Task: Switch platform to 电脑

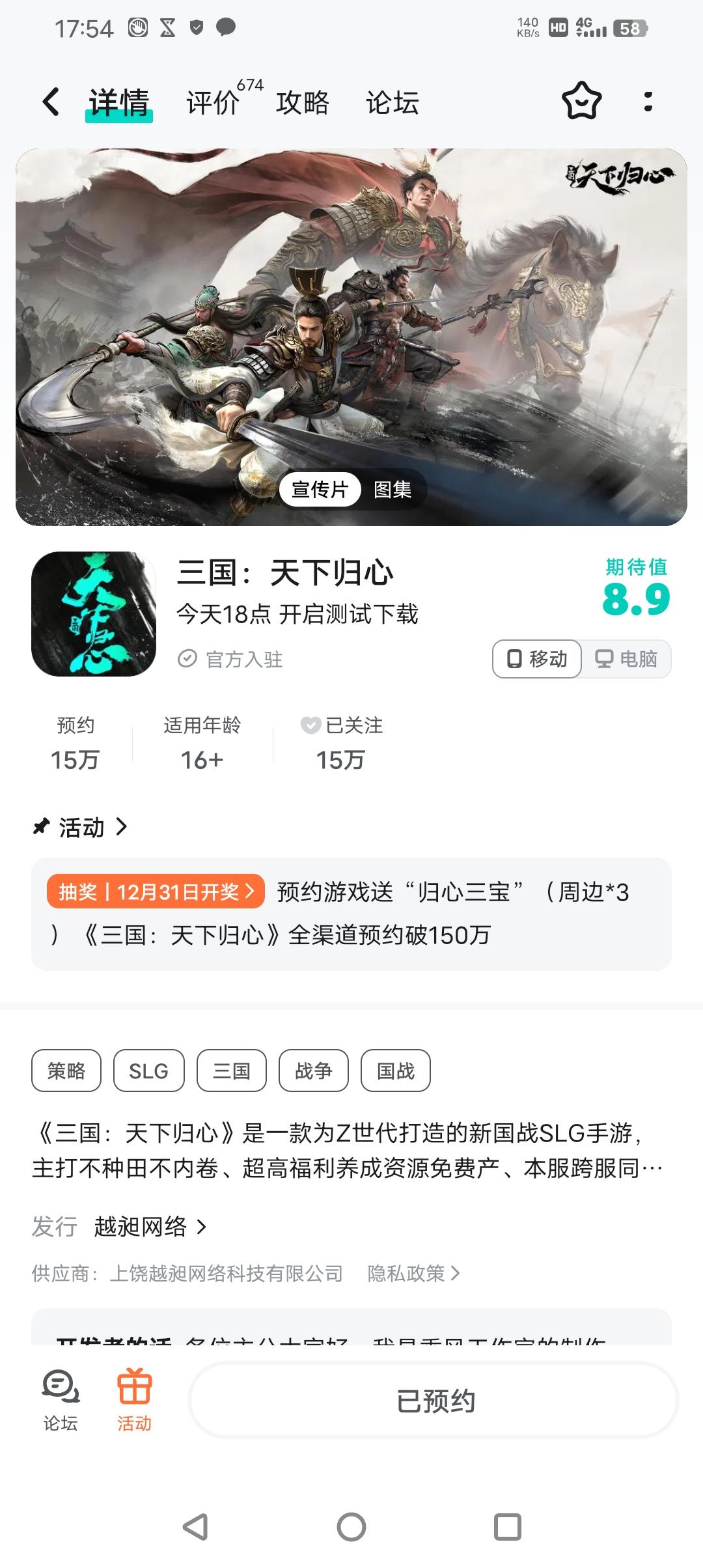Action: click(x=626, y=659)
